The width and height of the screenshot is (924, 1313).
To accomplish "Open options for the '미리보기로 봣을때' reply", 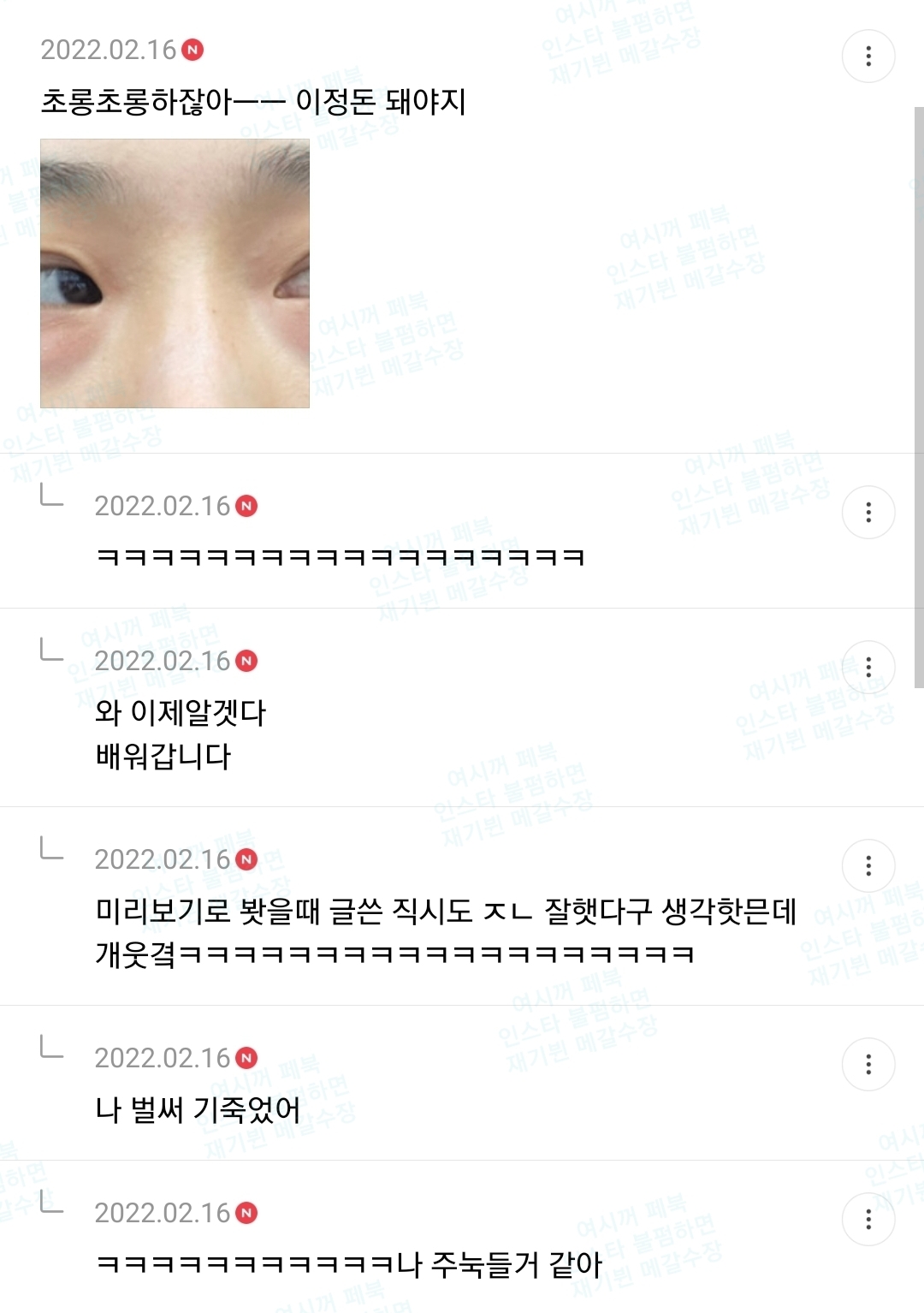I will pos(868,866).
